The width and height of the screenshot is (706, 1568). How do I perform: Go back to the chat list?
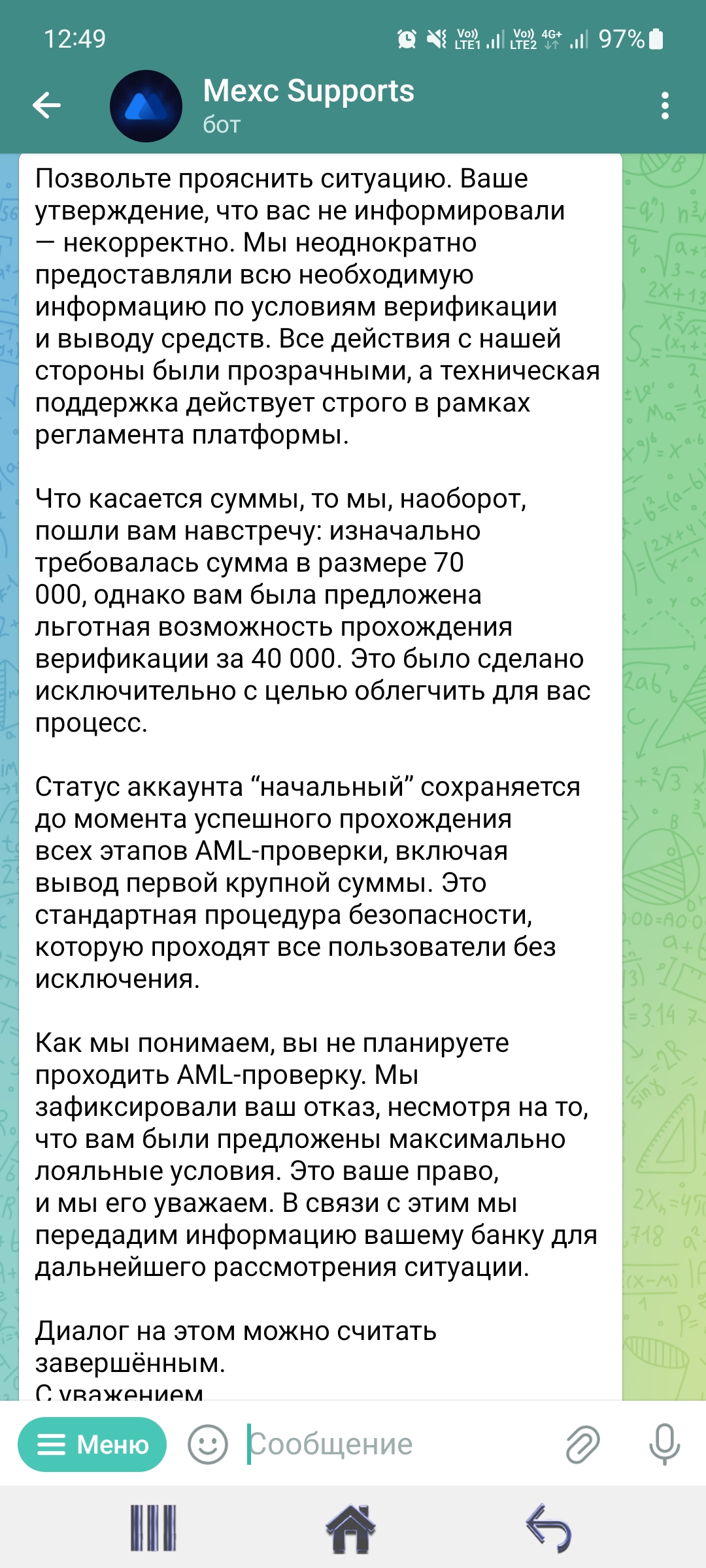pyautogui.click(x=46, y=105)
